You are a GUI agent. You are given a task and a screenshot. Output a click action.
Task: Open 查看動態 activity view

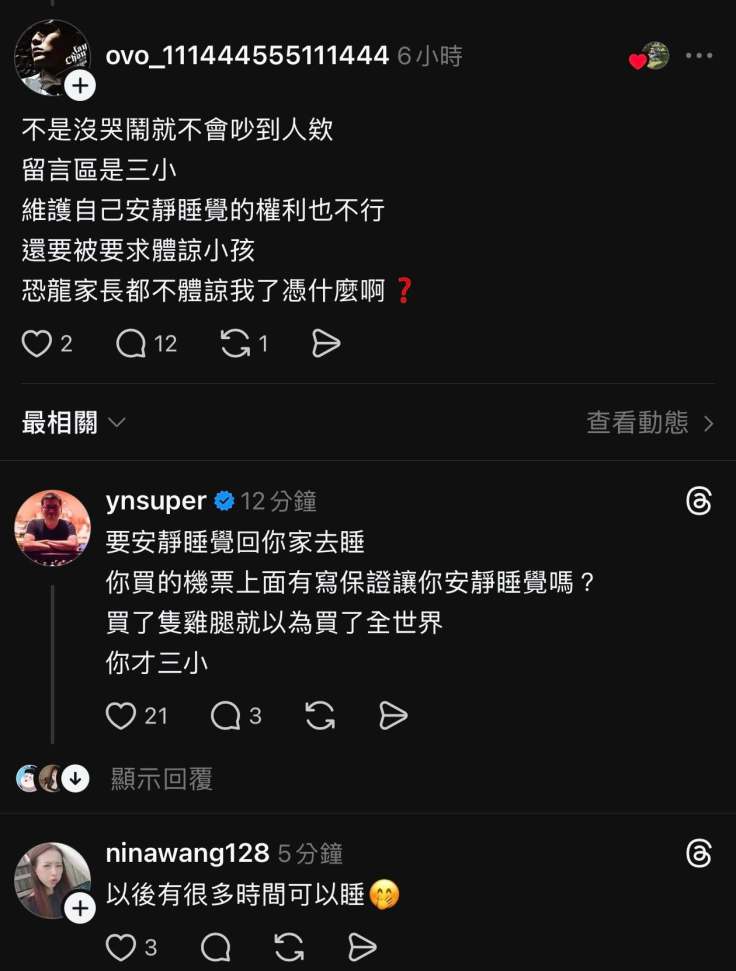click(650, 423)
